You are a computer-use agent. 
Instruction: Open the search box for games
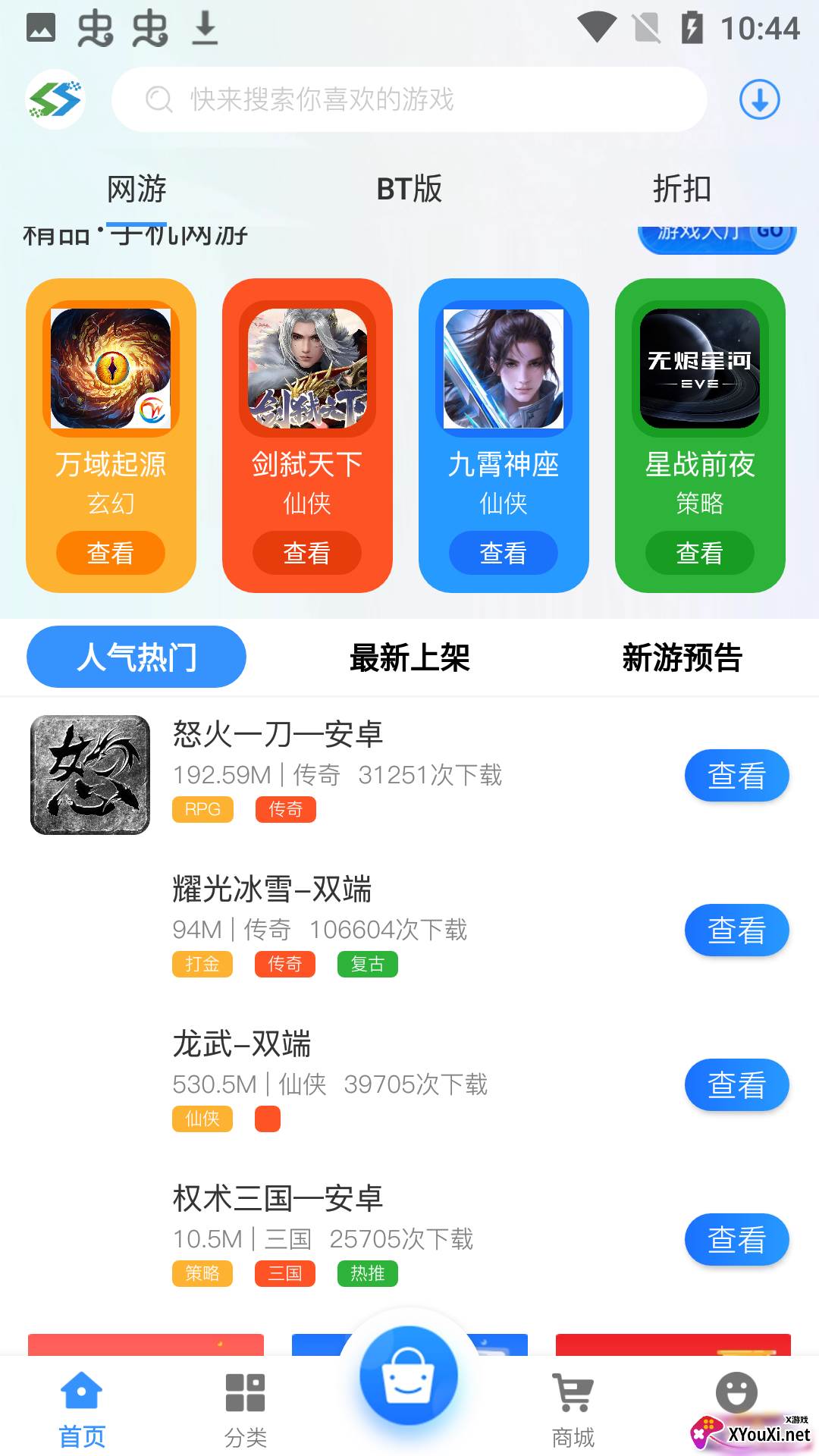[409, 99]
